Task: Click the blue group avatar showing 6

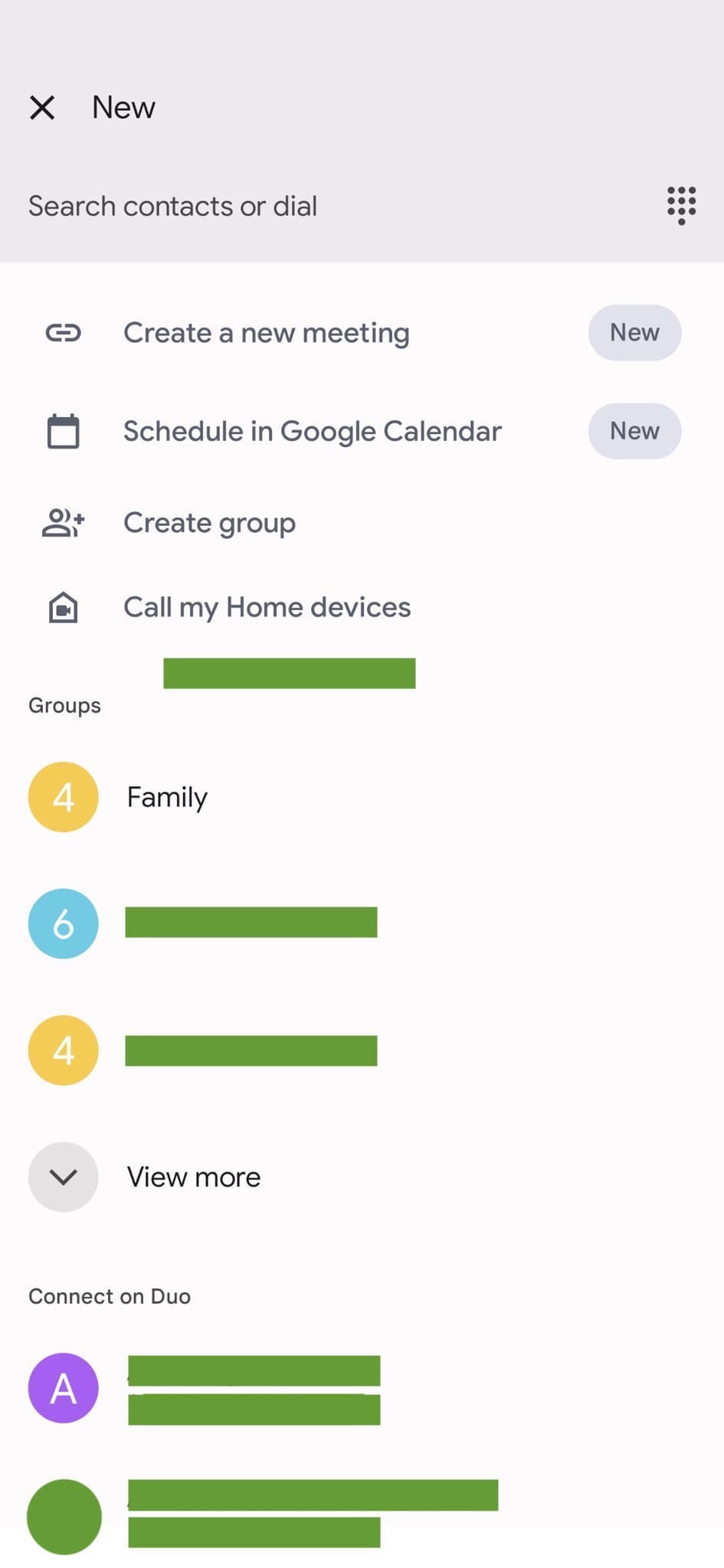Action: pos(64,923)
